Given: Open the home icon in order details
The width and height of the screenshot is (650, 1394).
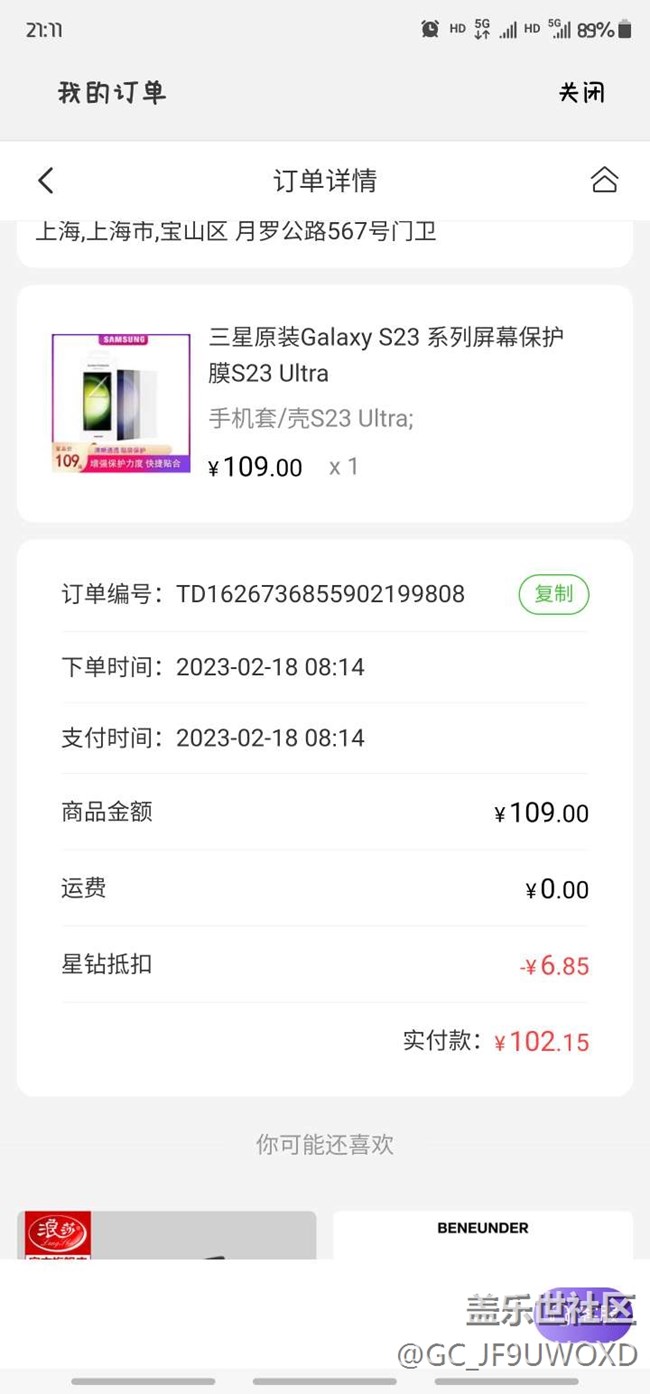Looking at the screenshot, I should point(604,180).
